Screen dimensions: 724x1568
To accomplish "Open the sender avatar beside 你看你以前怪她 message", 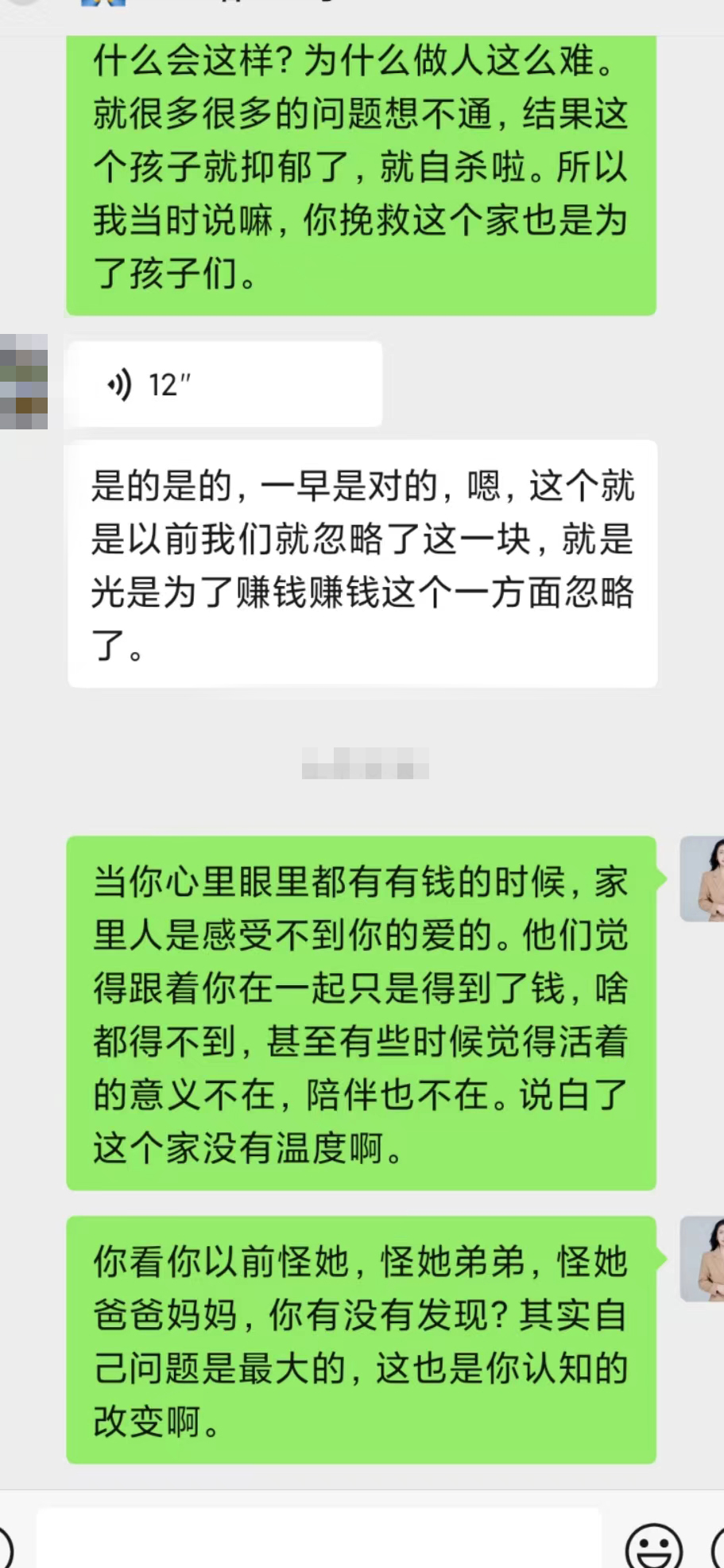I will tap(703, 1259).
